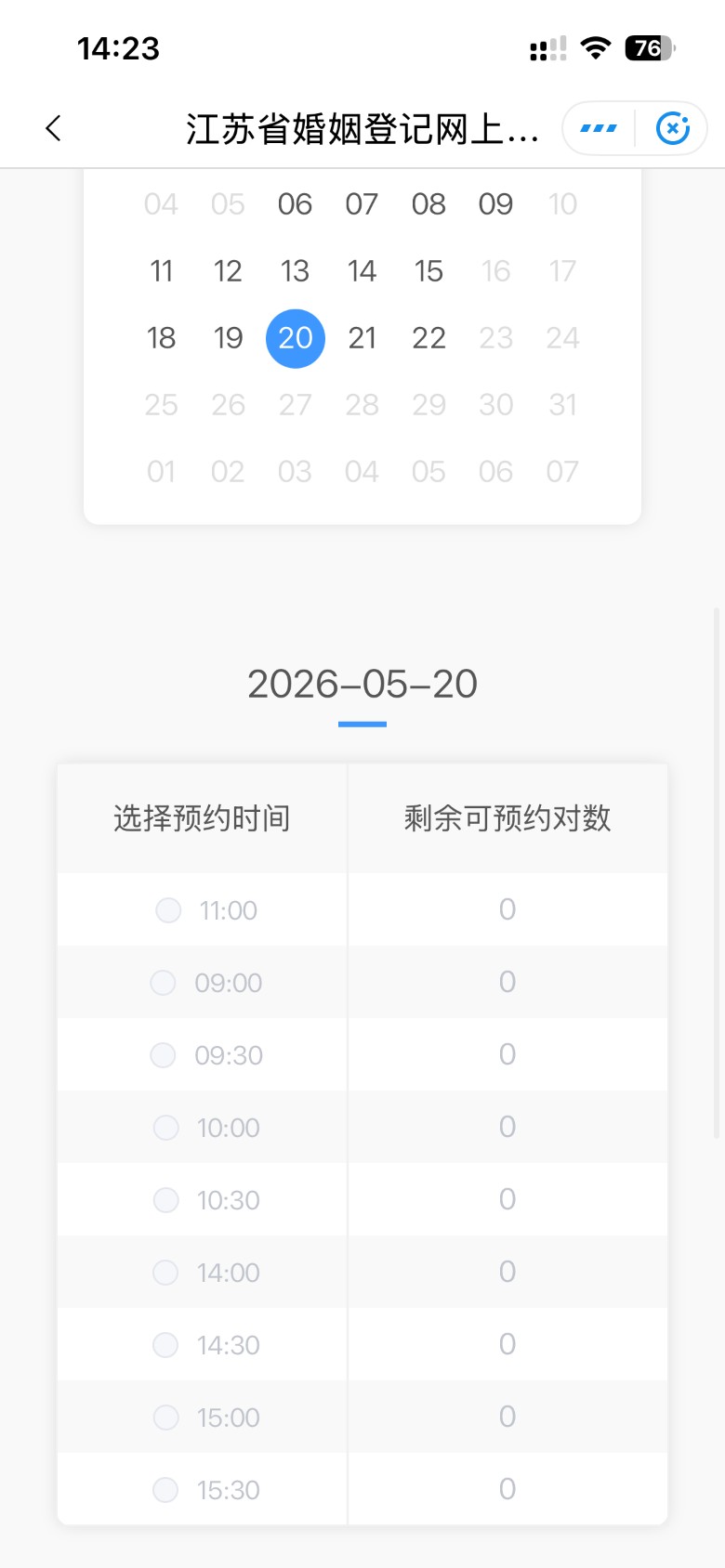This screenshot has height=1568, width=725.
Task: Choose date 11 in the calendar
Action: pyautogui.click(x=161, y=271)
